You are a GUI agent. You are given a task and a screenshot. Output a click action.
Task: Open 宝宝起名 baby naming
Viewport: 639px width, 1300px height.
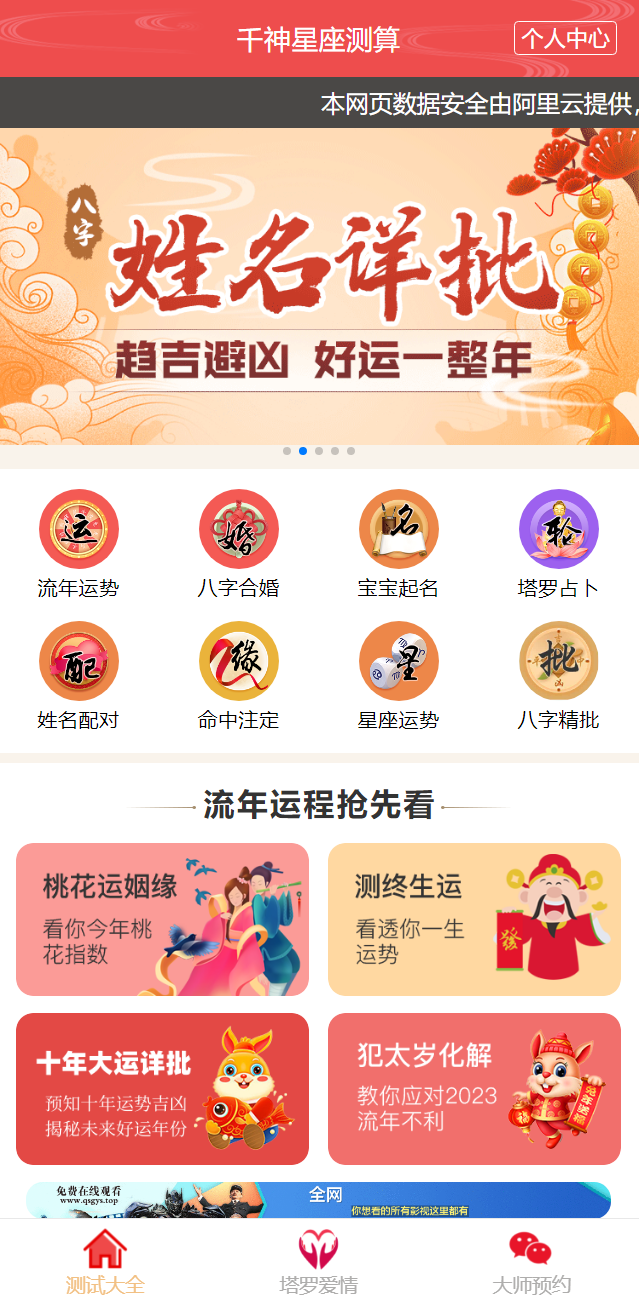coord(398,545)
